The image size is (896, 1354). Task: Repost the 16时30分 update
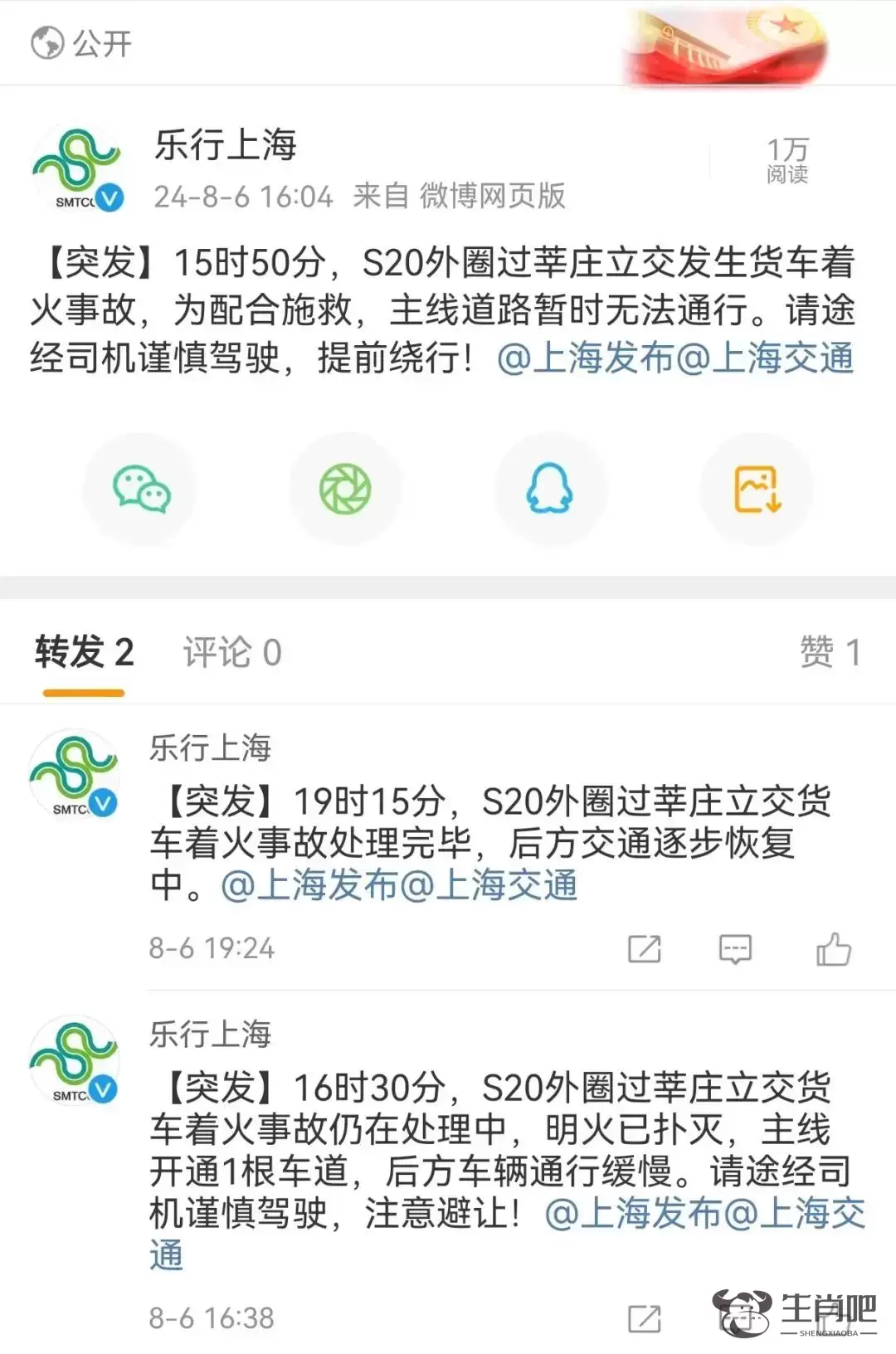point(645,1318)
